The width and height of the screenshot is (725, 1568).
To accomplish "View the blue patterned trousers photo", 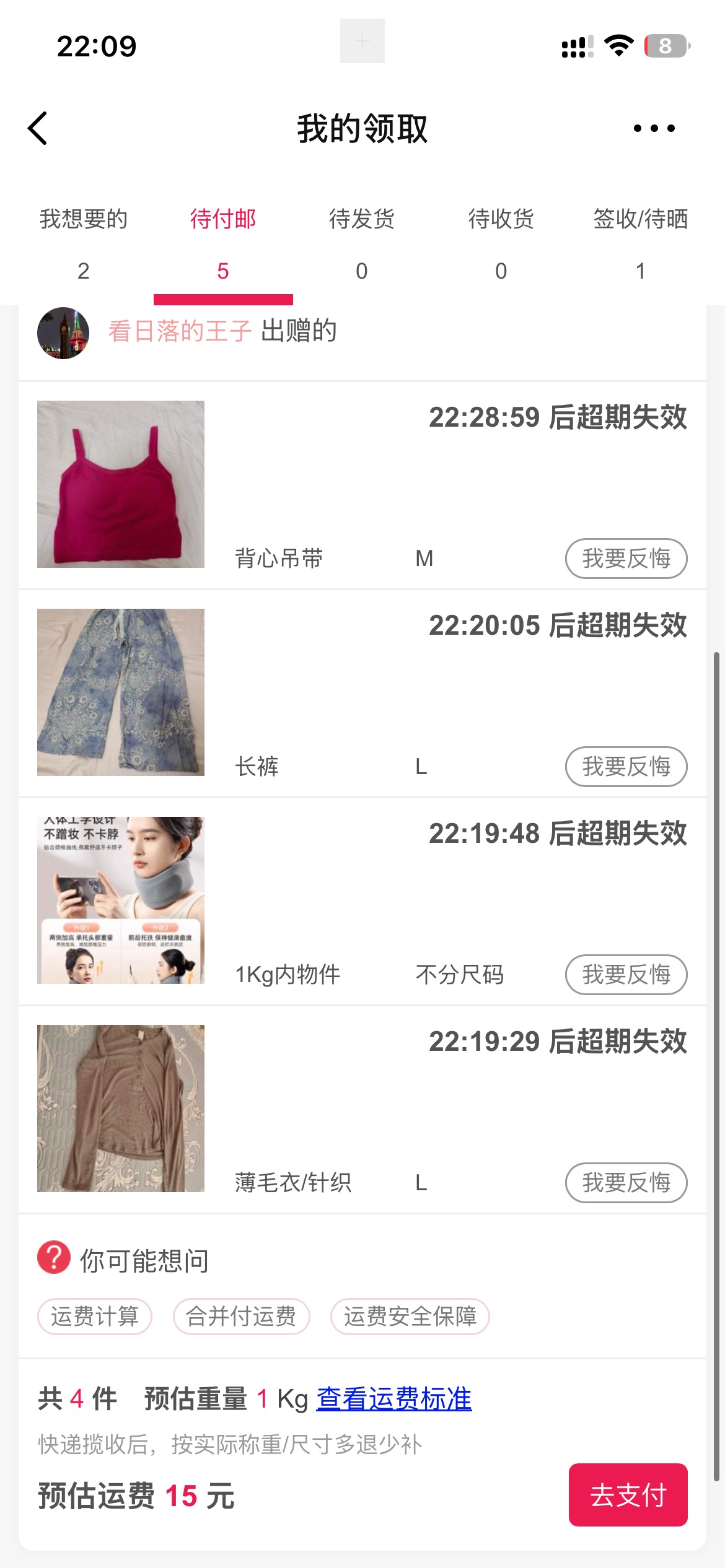I will point(121,692).
